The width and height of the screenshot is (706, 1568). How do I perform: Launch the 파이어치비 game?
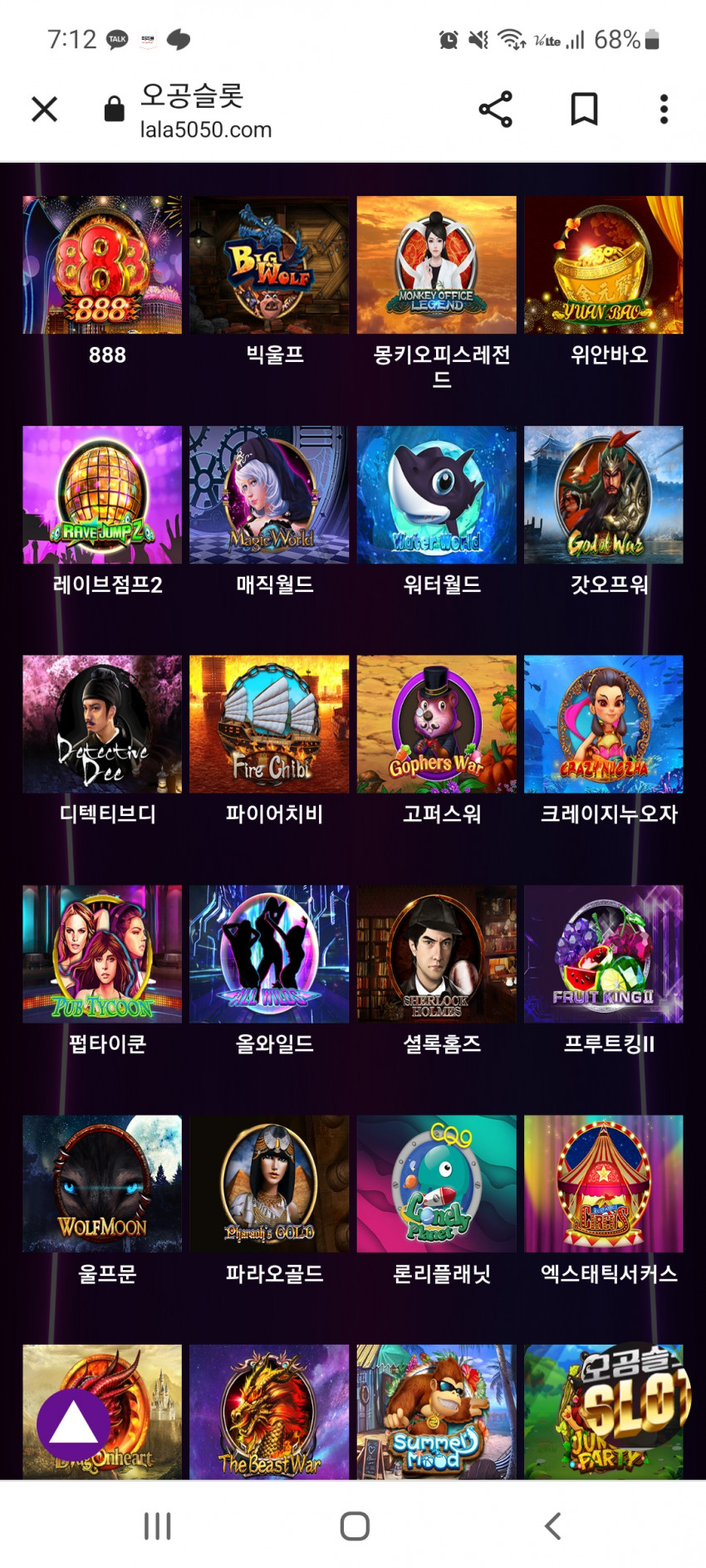[x=269, y=724]
